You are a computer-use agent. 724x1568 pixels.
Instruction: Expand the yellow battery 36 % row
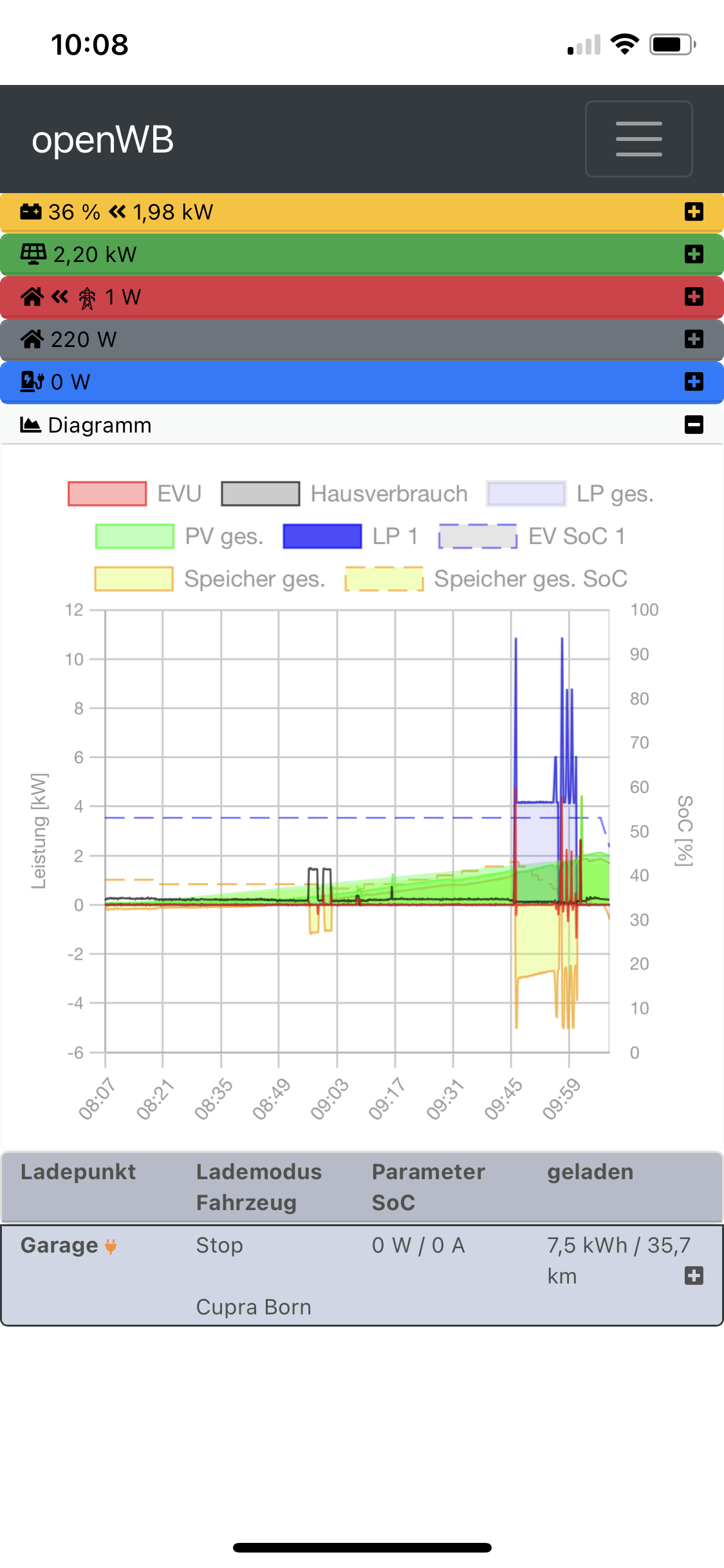pyautogui.click(x=694, y=212)
